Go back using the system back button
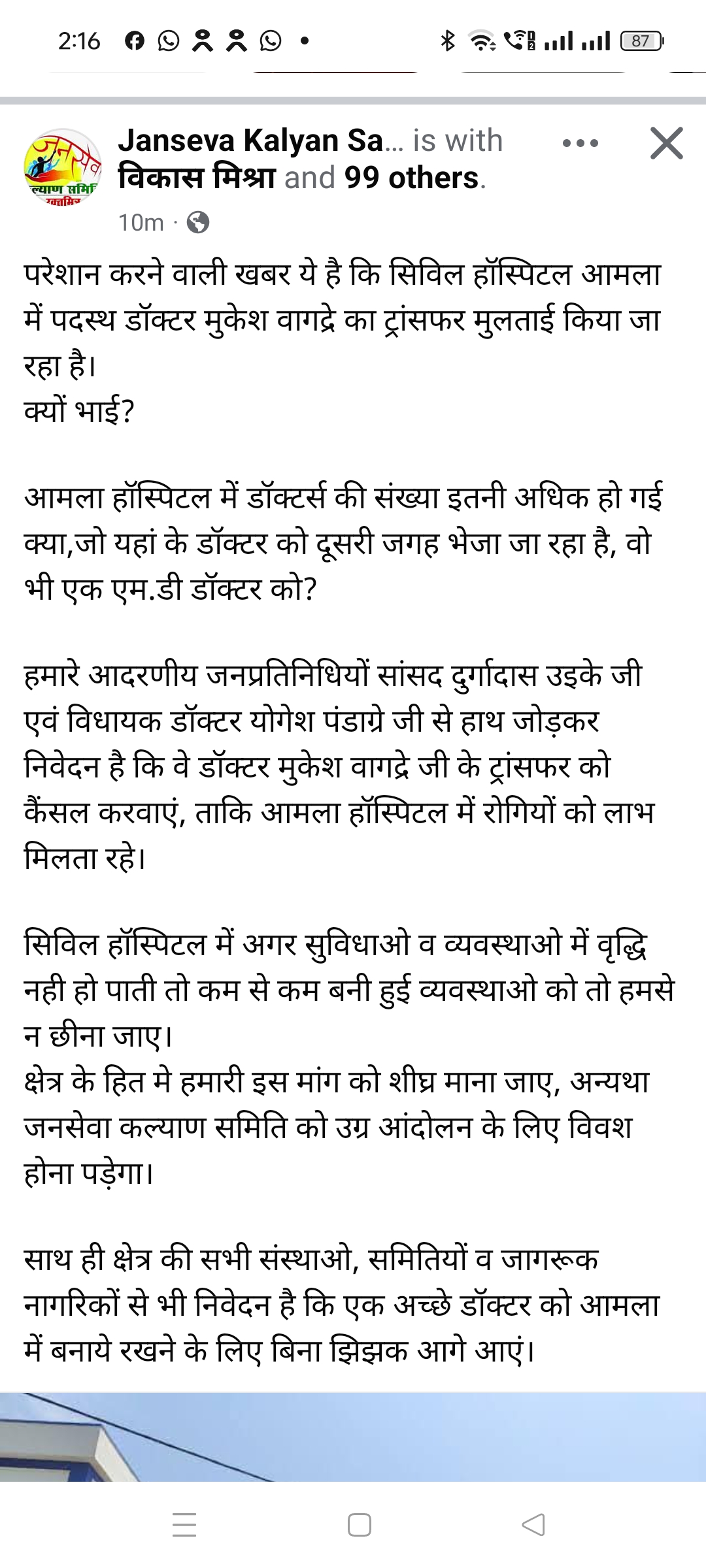This screenshot has width=706, height=1568. tap(533, 1525)
